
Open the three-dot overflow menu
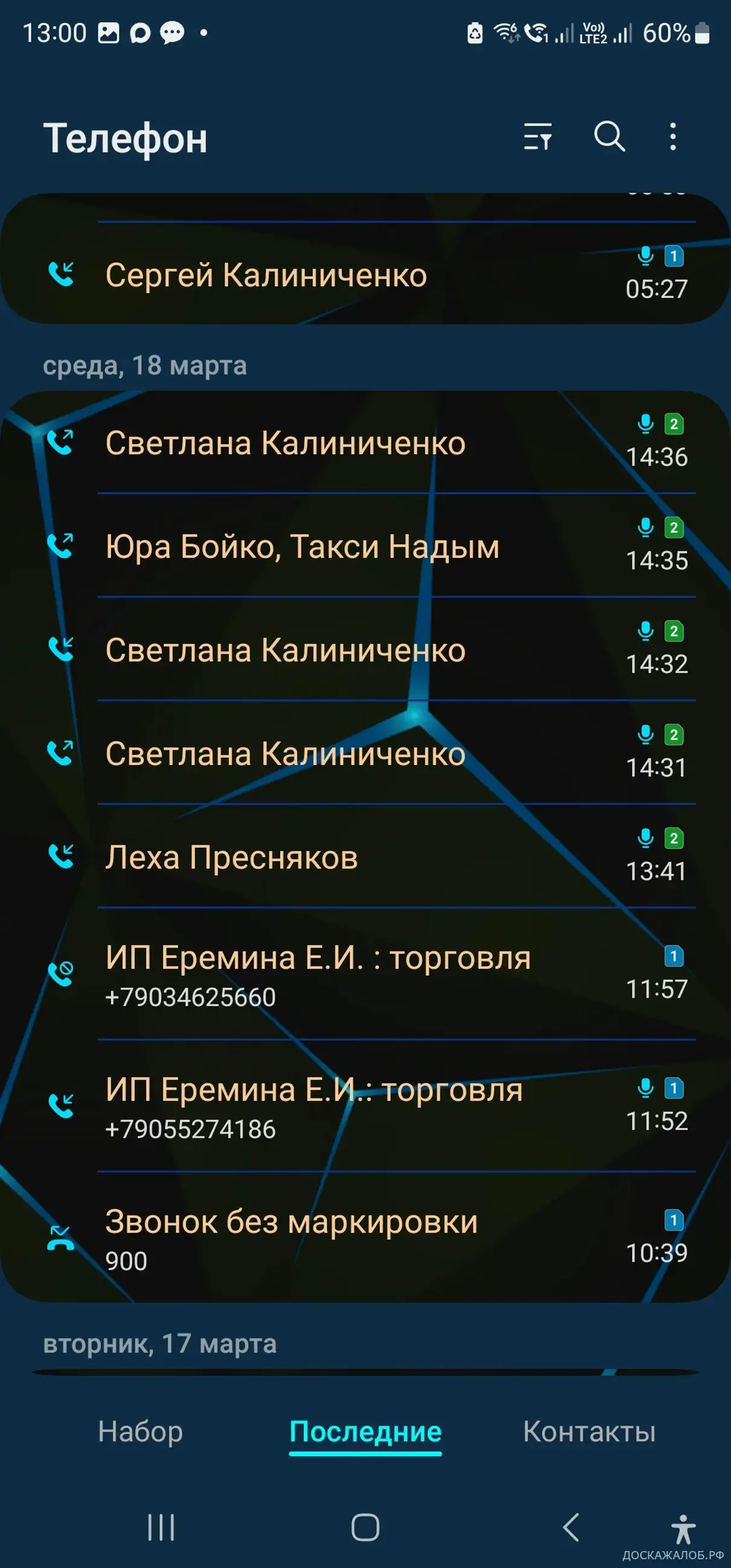(x=672, y=137)
